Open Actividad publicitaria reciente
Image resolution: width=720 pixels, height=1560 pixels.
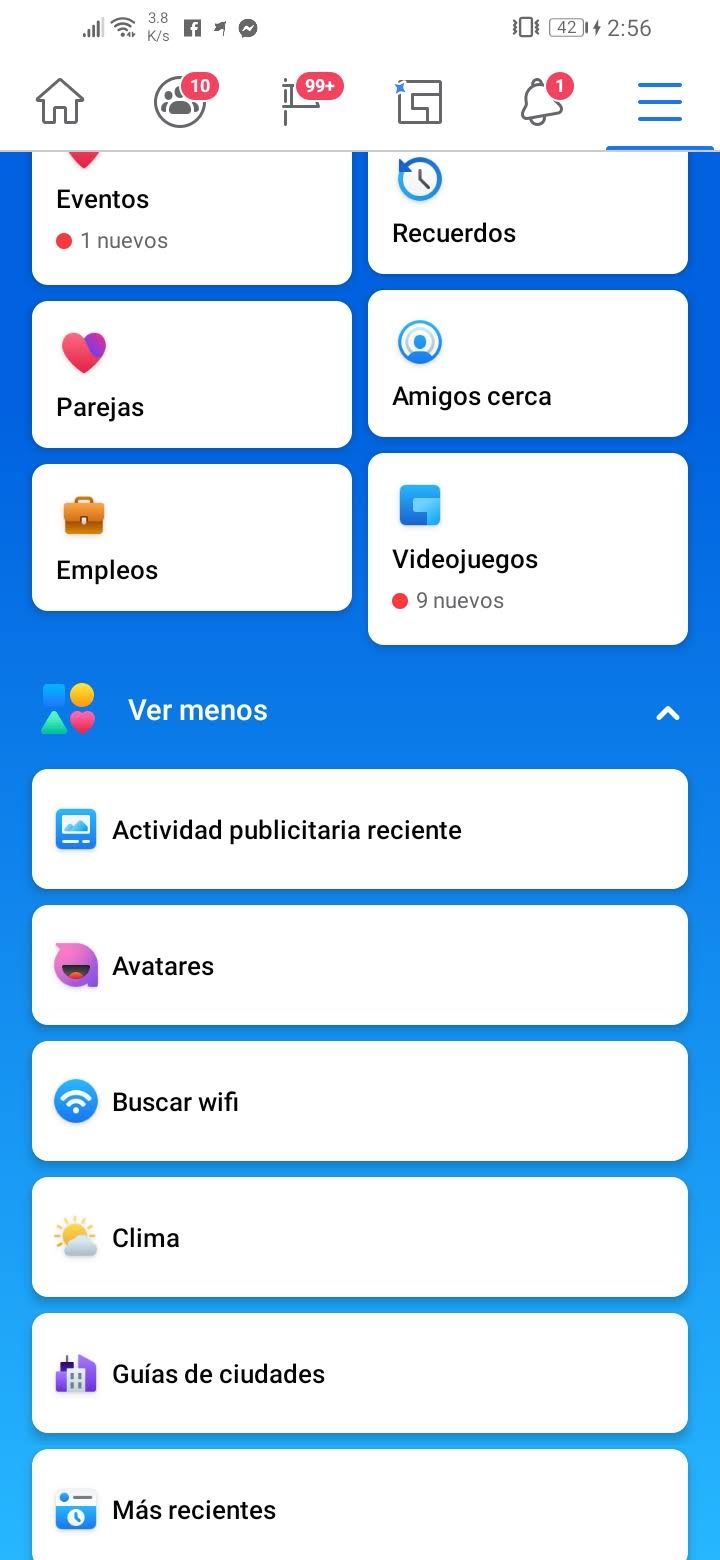tap(360, 829)
